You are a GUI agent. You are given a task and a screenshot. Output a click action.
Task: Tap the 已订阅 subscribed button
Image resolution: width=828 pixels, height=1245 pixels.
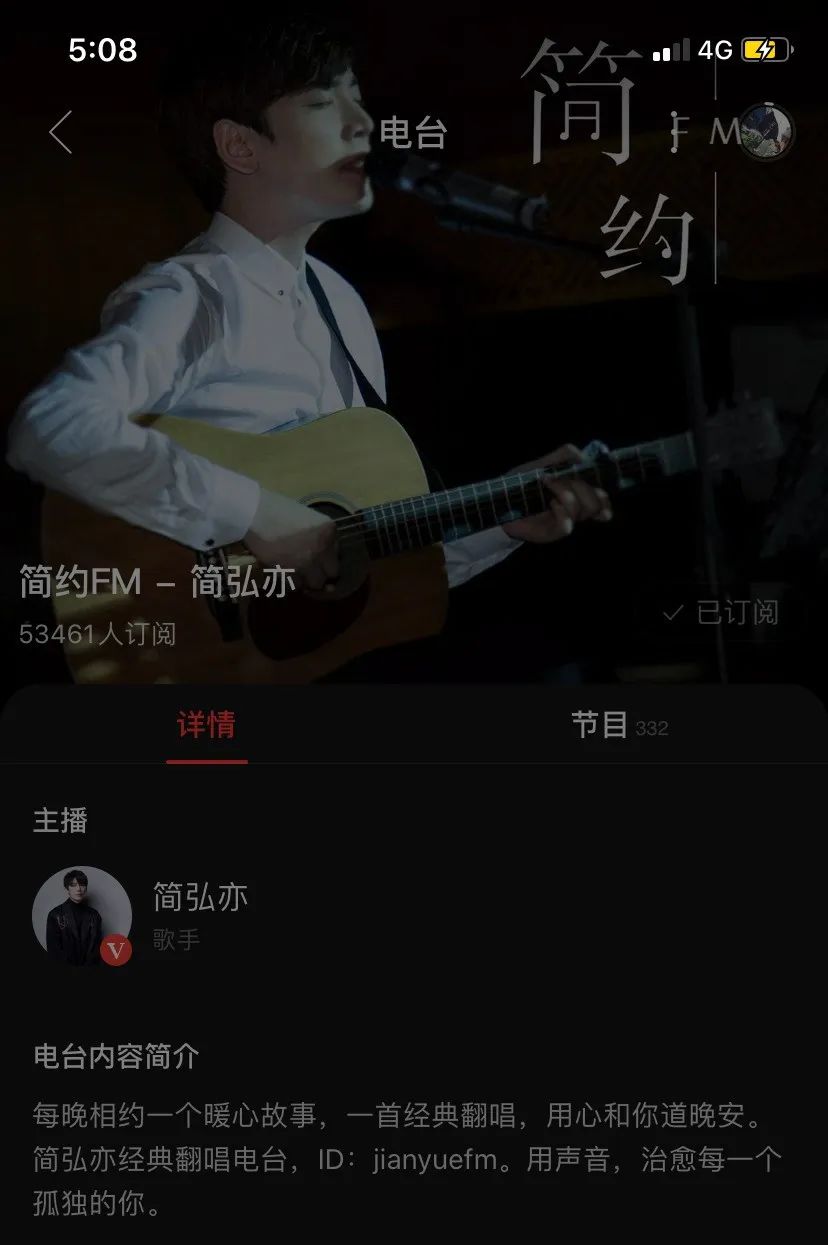[x=720, y=612]
